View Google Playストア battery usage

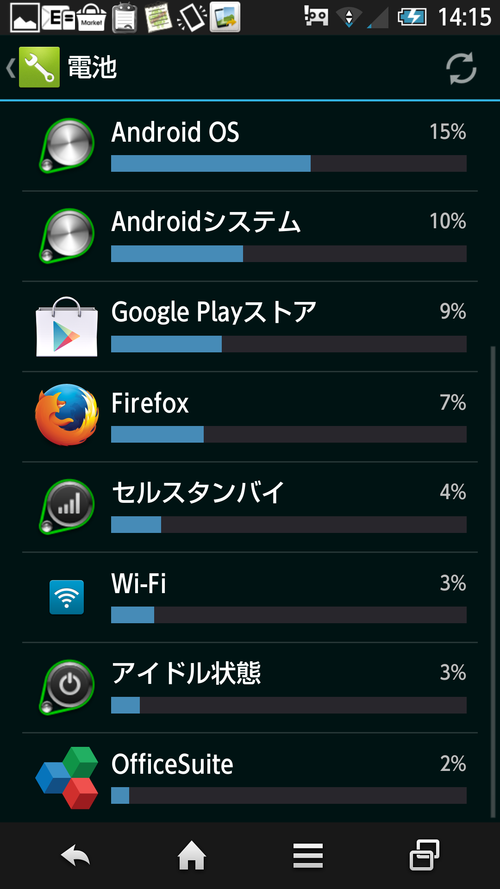pos(250,327)
